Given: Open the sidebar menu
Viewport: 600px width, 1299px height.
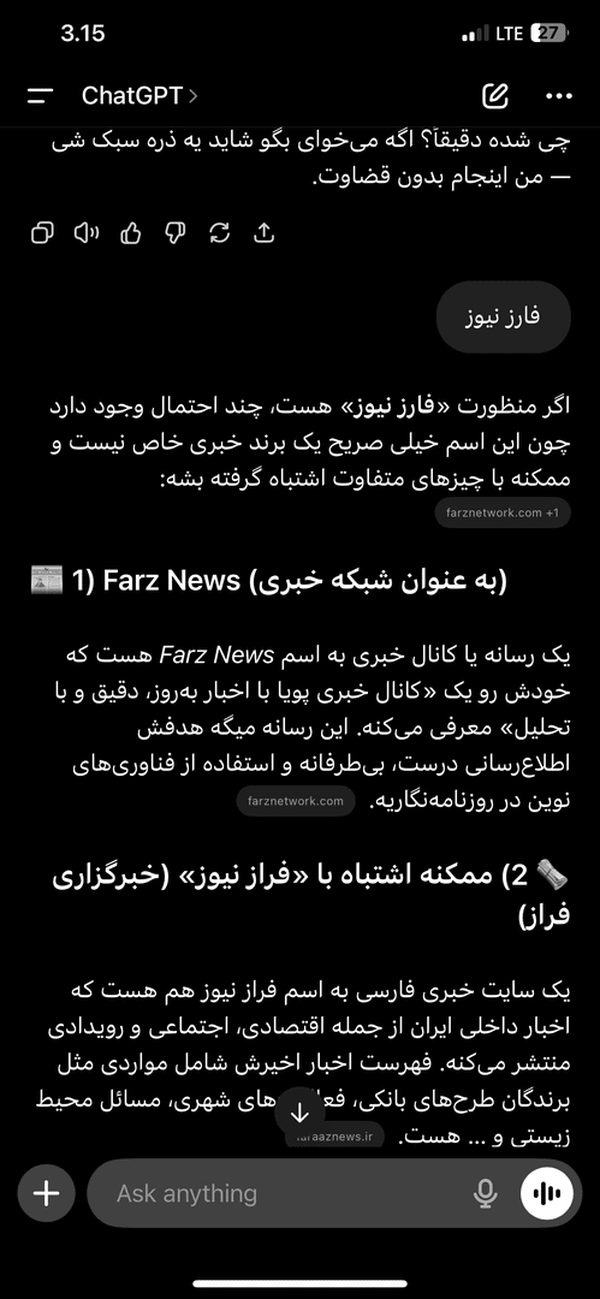Looking at the screenshot, I should pyautogui.click(x=41, y=96).
